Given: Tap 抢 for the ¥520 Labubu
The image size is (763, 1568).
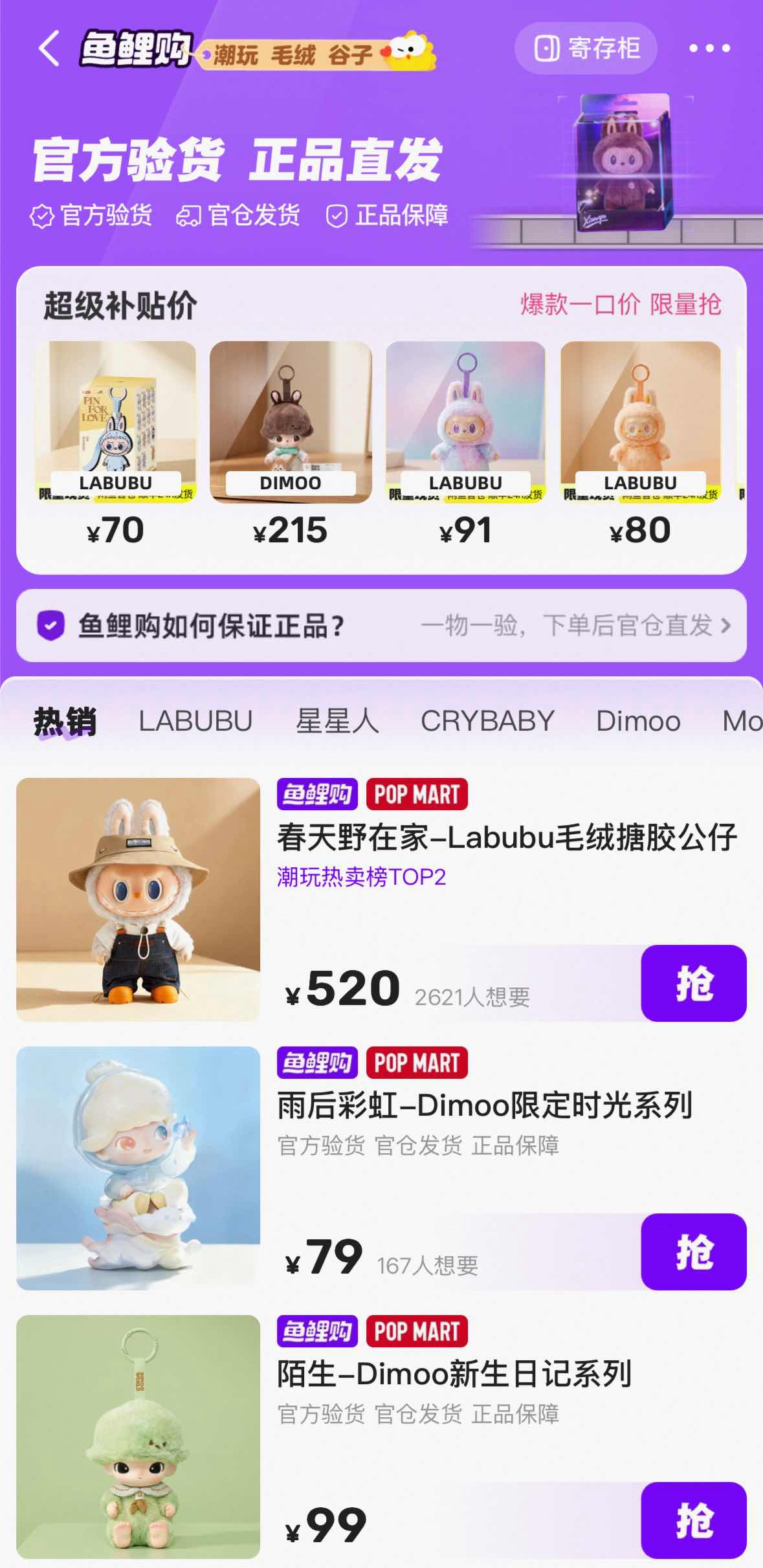Looking at the screenshot, I should pos(693,983).
